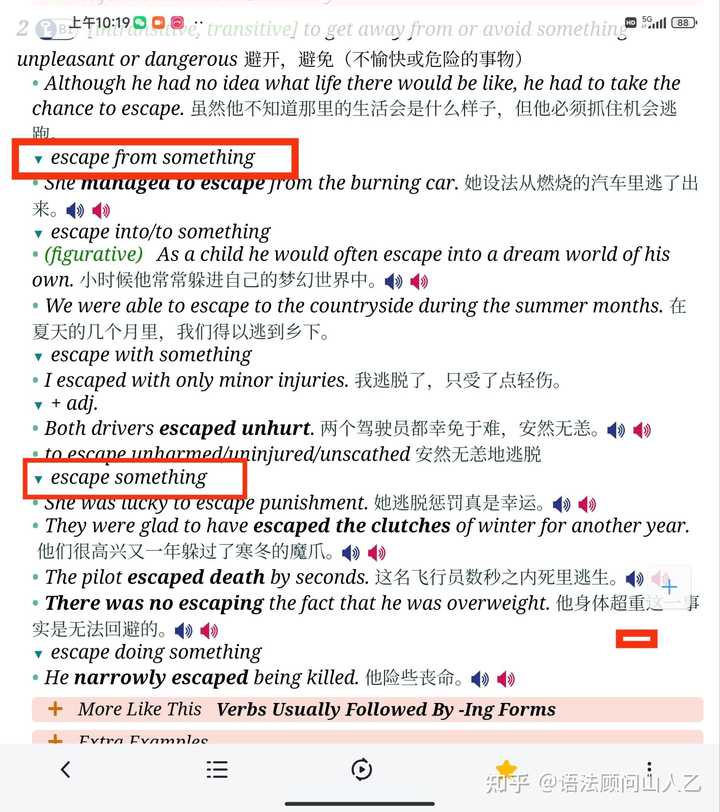Collapse the "escape into/to something" section
The height and width of the screenshot is (812, 720).
point(39,233)
